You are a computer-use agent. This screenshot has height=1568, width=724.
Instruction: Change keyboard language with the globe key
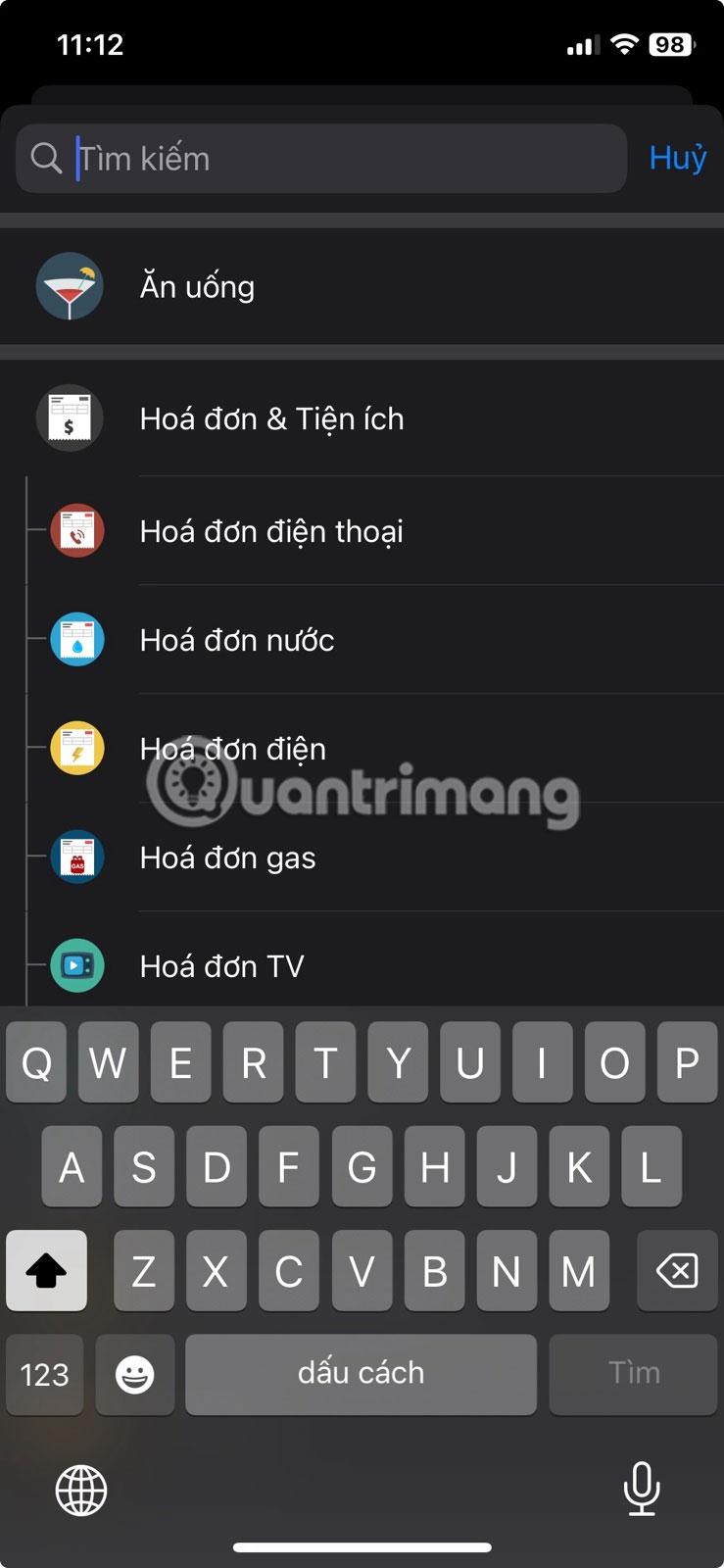(x=81, y=1490)
